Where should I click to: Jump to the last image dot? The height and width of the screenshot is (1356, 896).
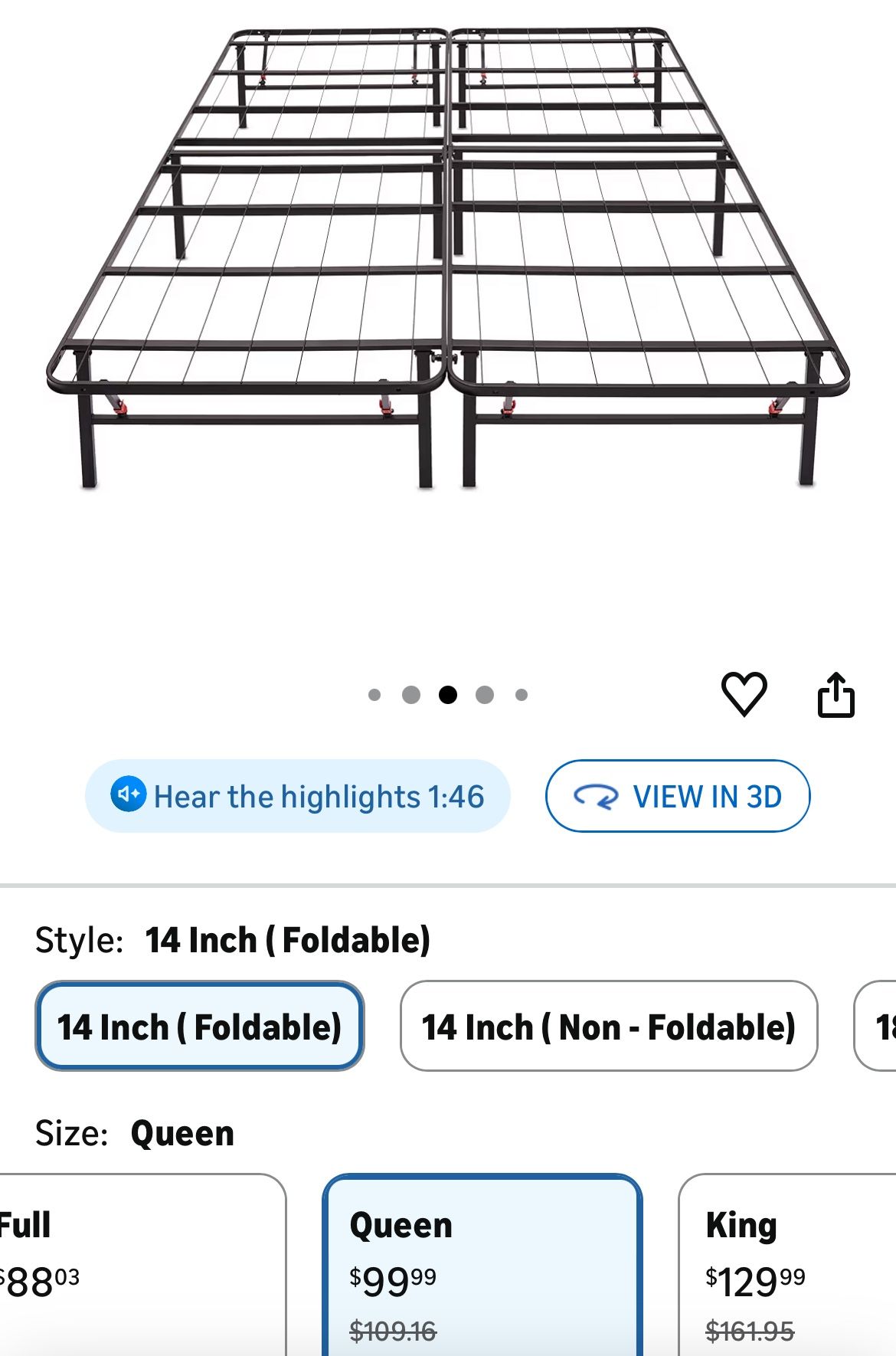522,694
